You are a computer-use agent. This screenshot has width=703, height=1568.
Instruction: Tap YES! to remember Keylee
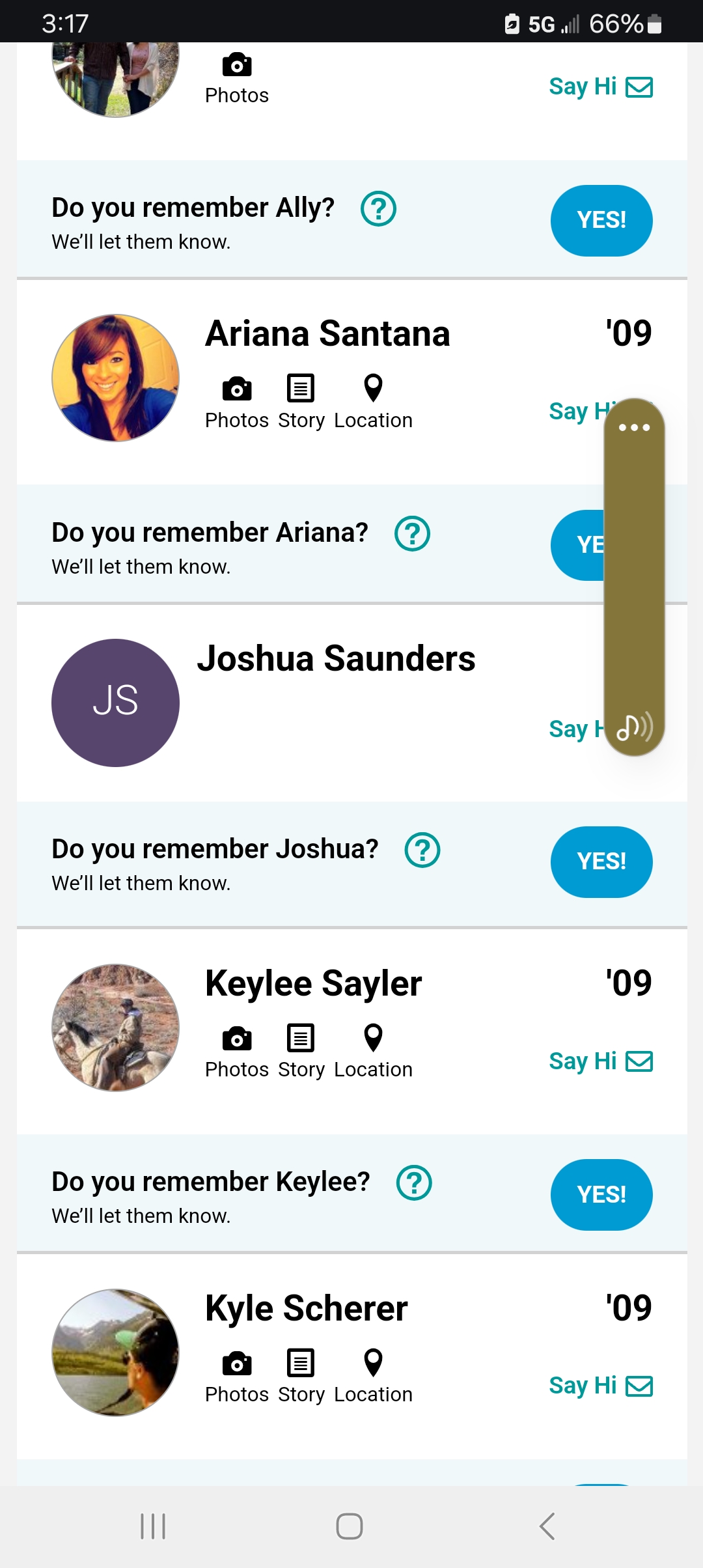click(601, 1195)
